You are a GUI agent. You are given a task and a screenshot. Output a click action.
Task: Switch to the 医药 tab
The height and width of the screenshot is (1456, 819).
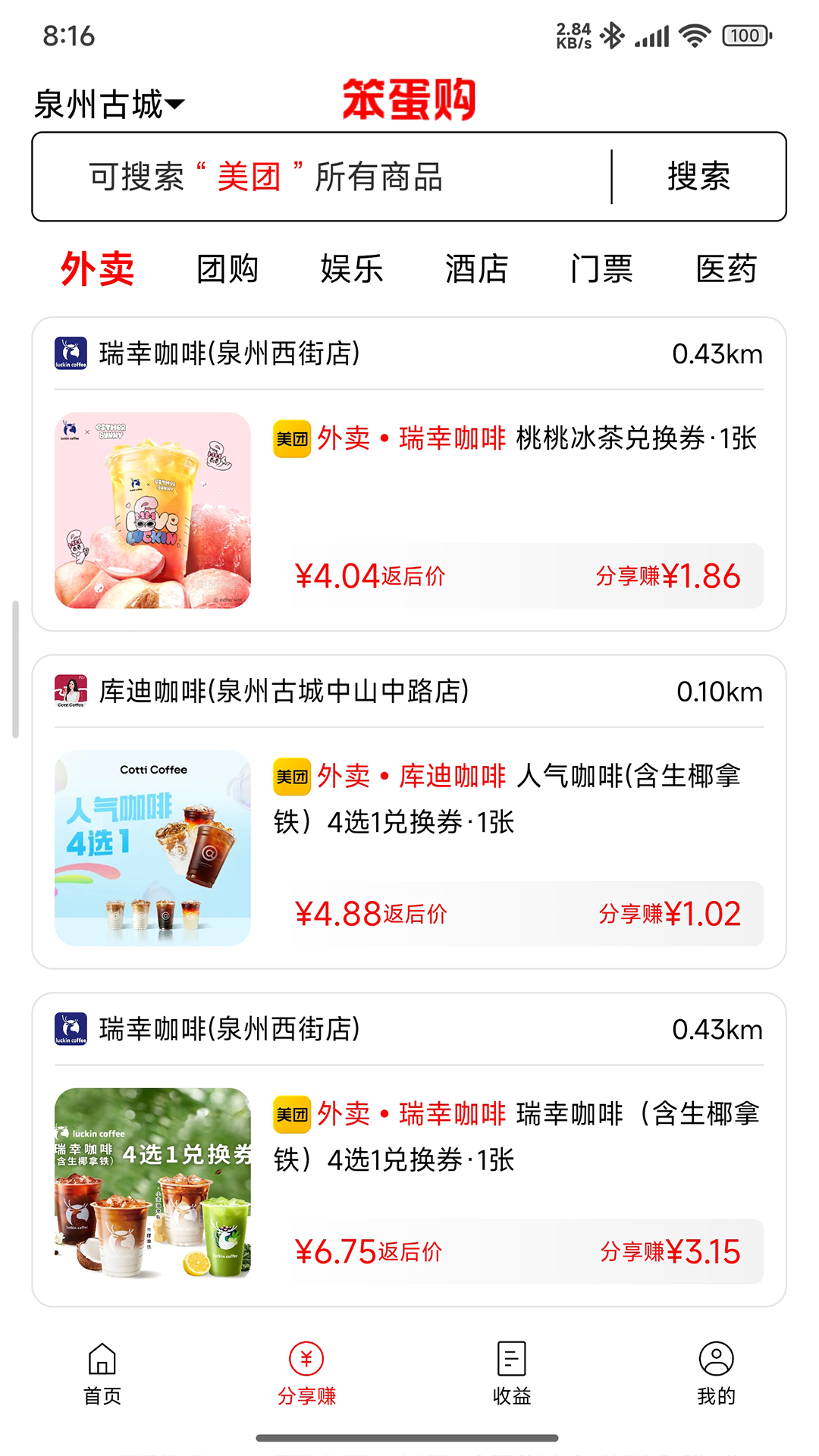click(x=726, y=269)
